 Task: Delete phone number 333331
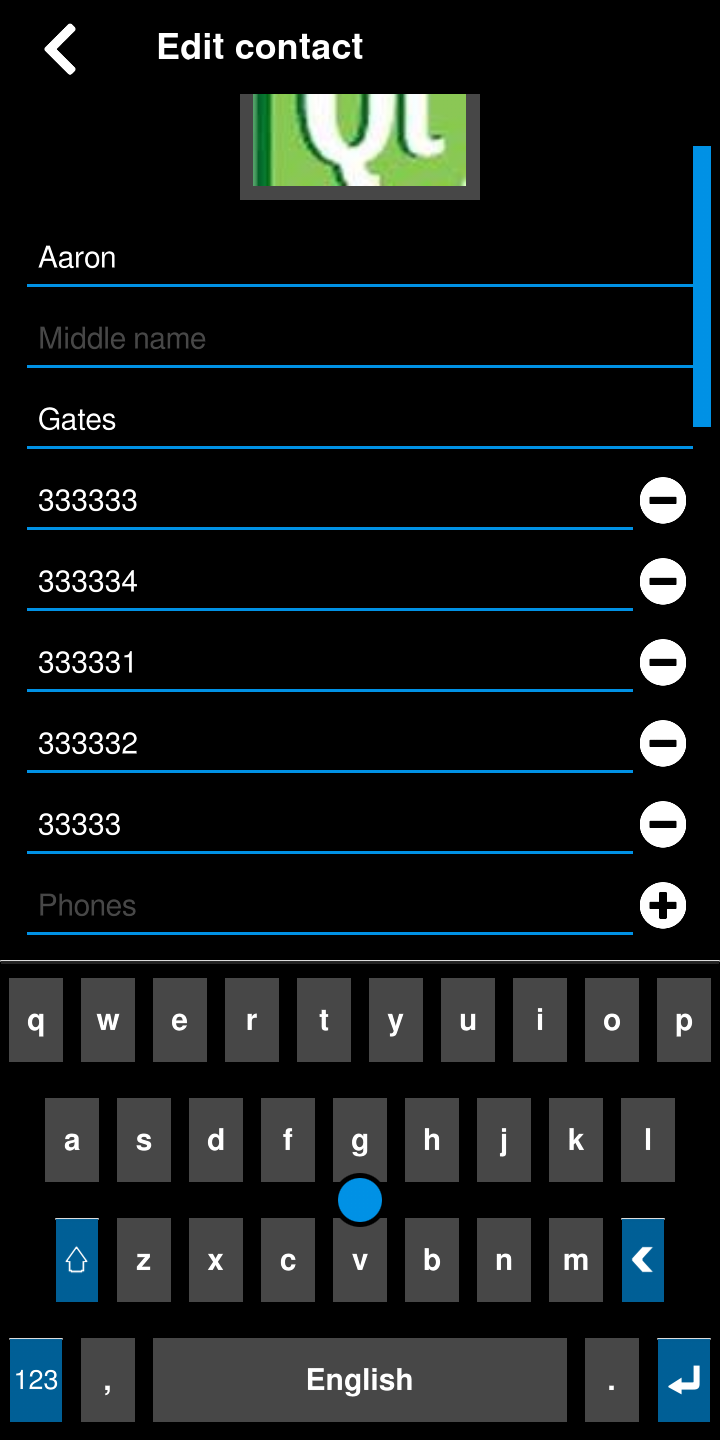click(x=663, y=663)
